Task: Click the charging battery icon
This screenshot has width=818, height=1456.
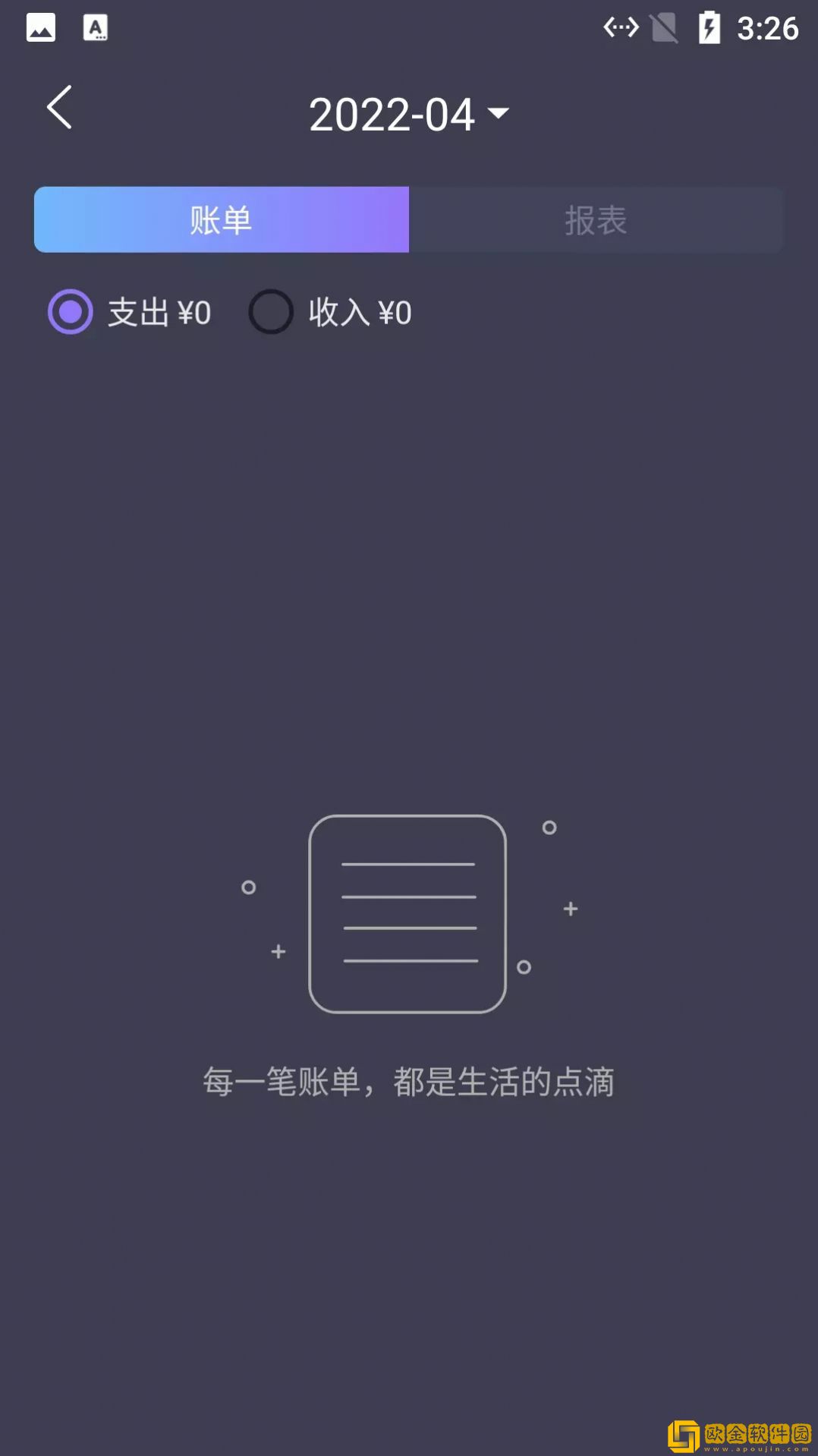Action: coord(709,27)
